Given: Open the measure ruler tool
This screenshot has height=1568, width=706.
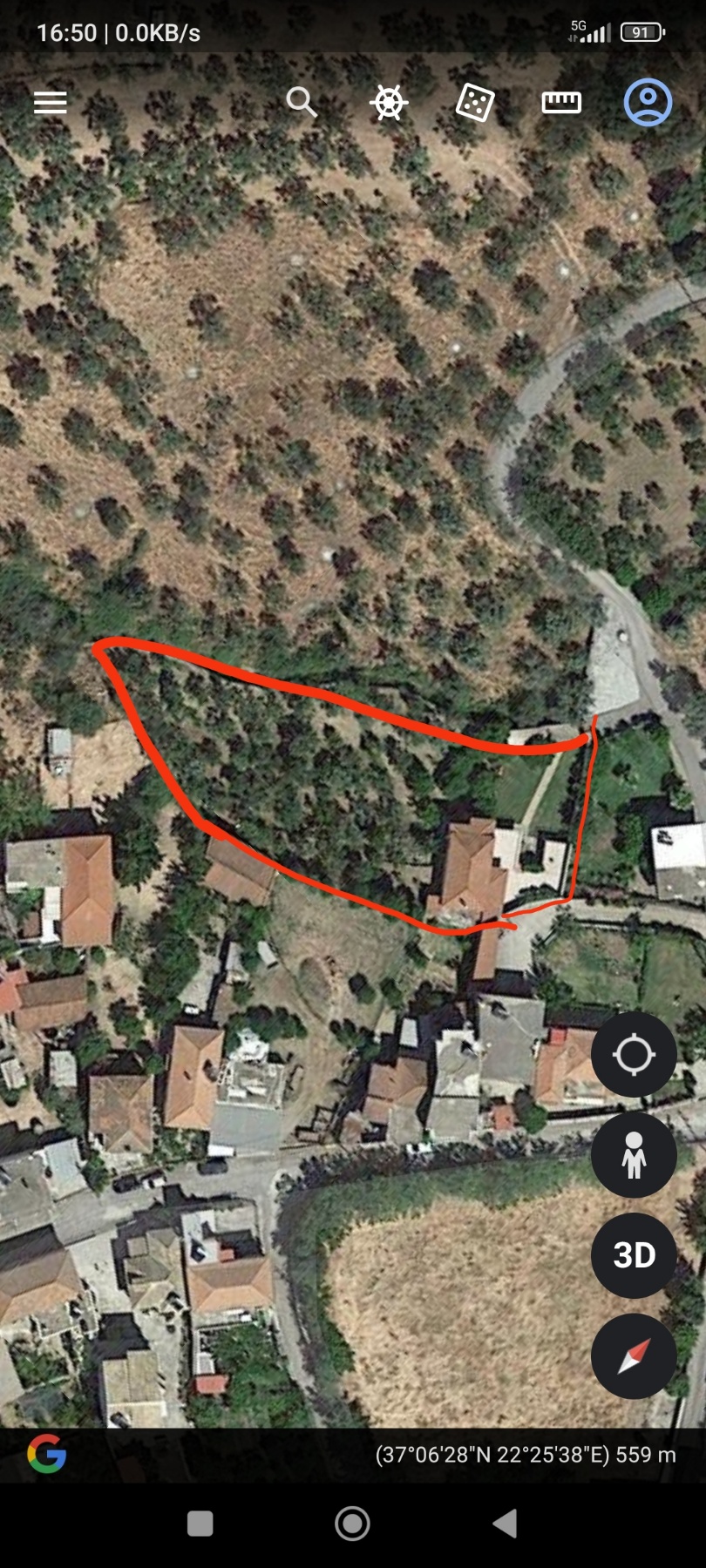Looking at the screenshot, I should (x=561, y=103).
